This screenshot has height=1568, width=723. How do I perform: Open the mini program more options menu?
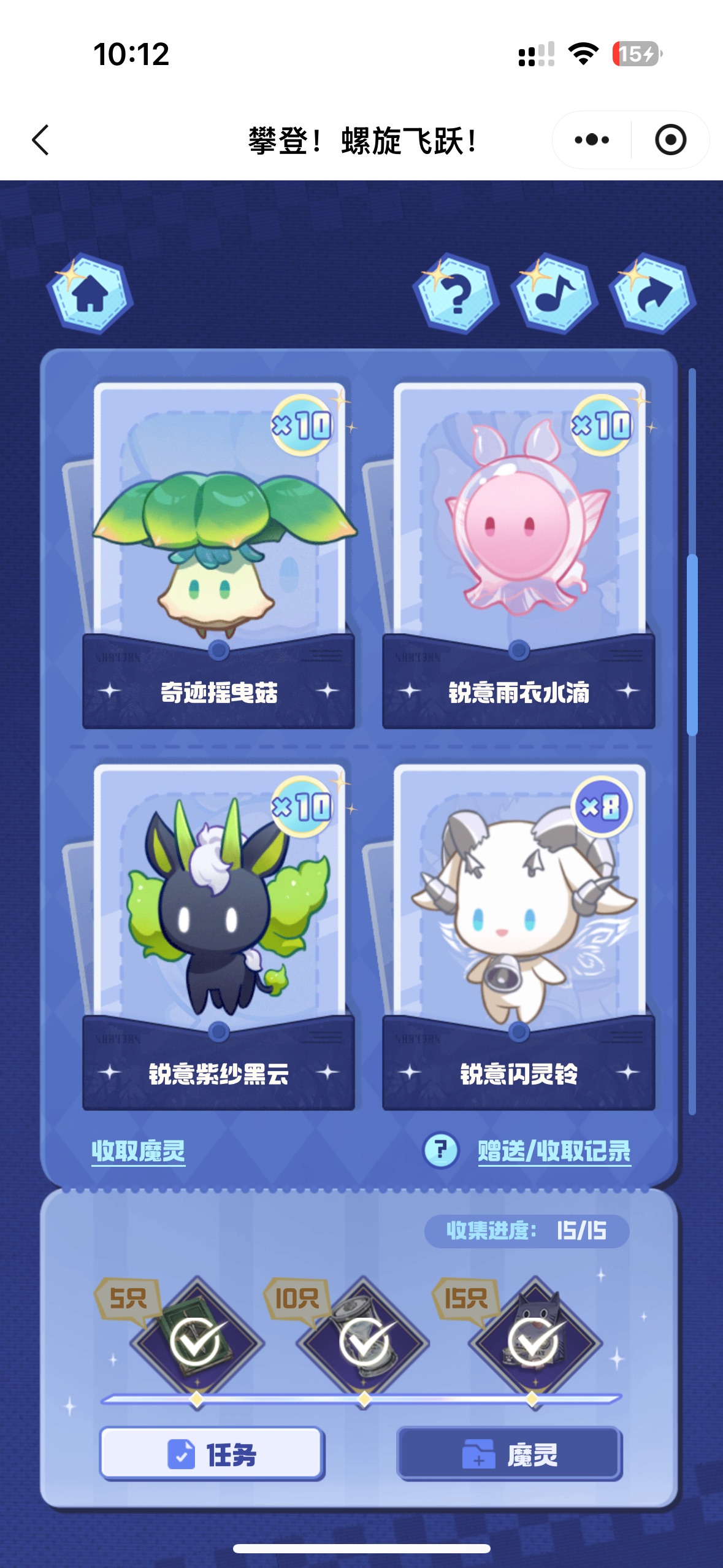pos(592,140)
